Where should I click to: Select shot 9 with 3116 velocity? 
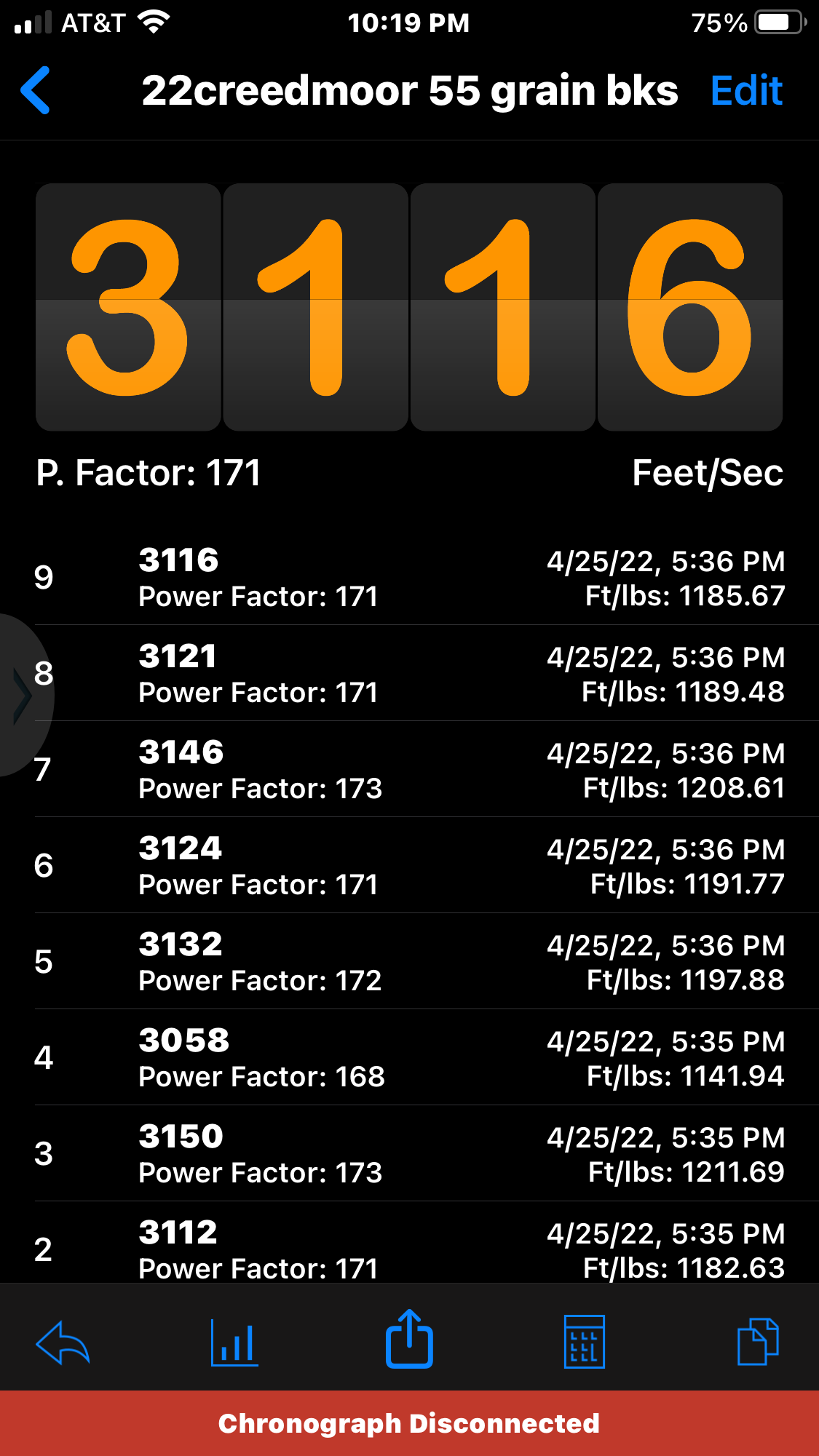[409, 578]
